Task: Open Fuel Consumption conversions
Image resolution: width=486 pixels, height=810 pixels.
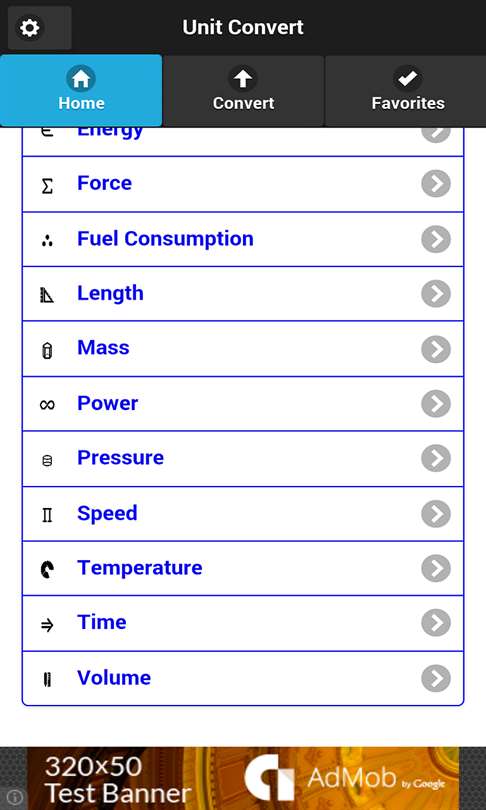Action: pos(243,239)
